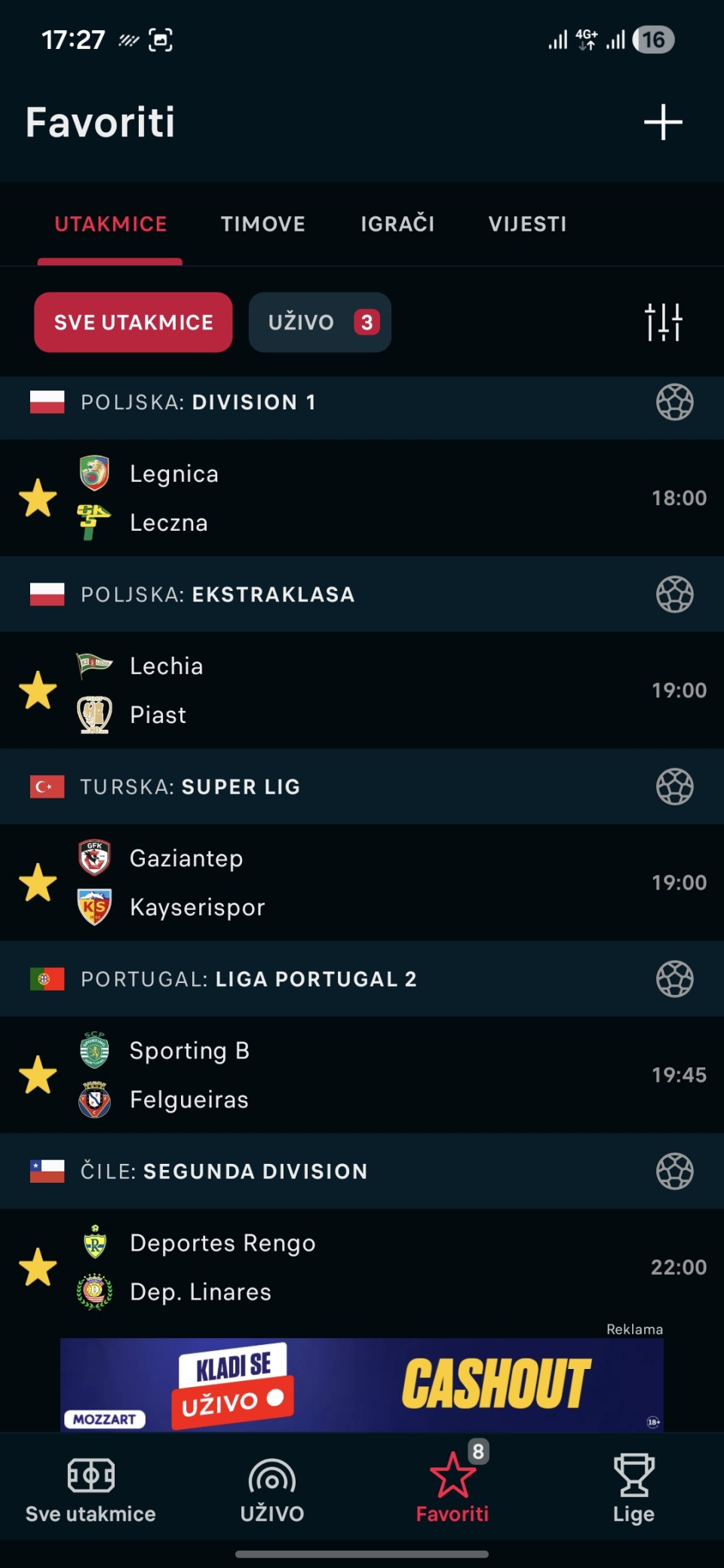Switch to the TIMOVE tab
This screenshot has height=1568, width=724.
click(x=262, y=224)
